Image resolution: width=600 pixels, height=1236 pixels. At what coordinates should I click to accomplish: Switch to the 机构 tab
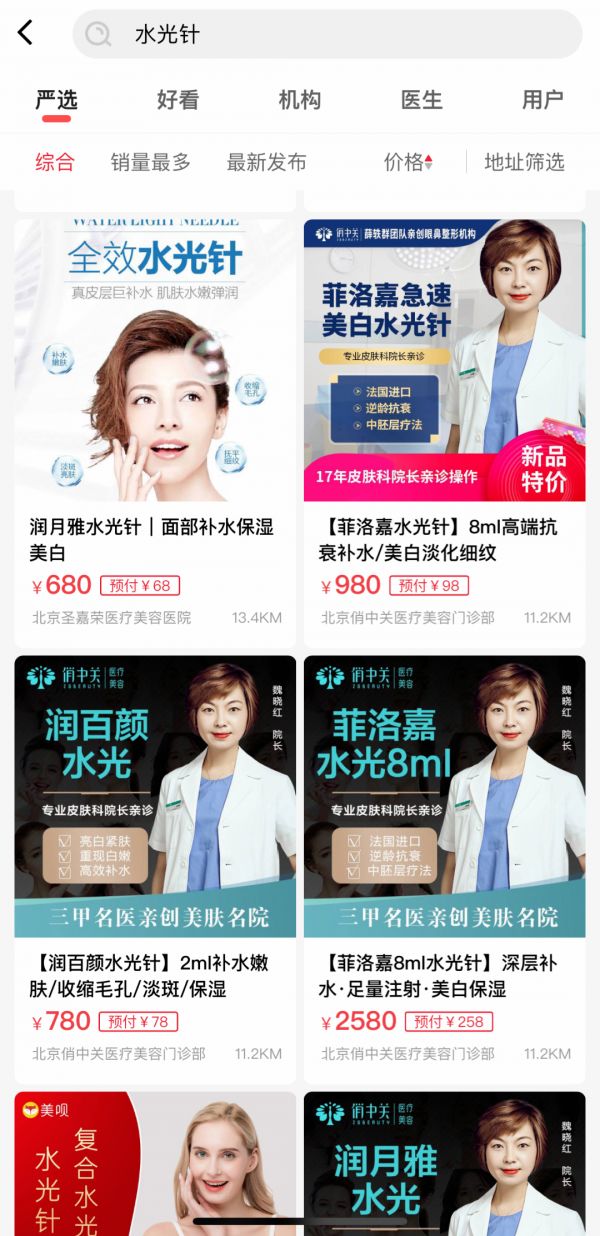300,99
